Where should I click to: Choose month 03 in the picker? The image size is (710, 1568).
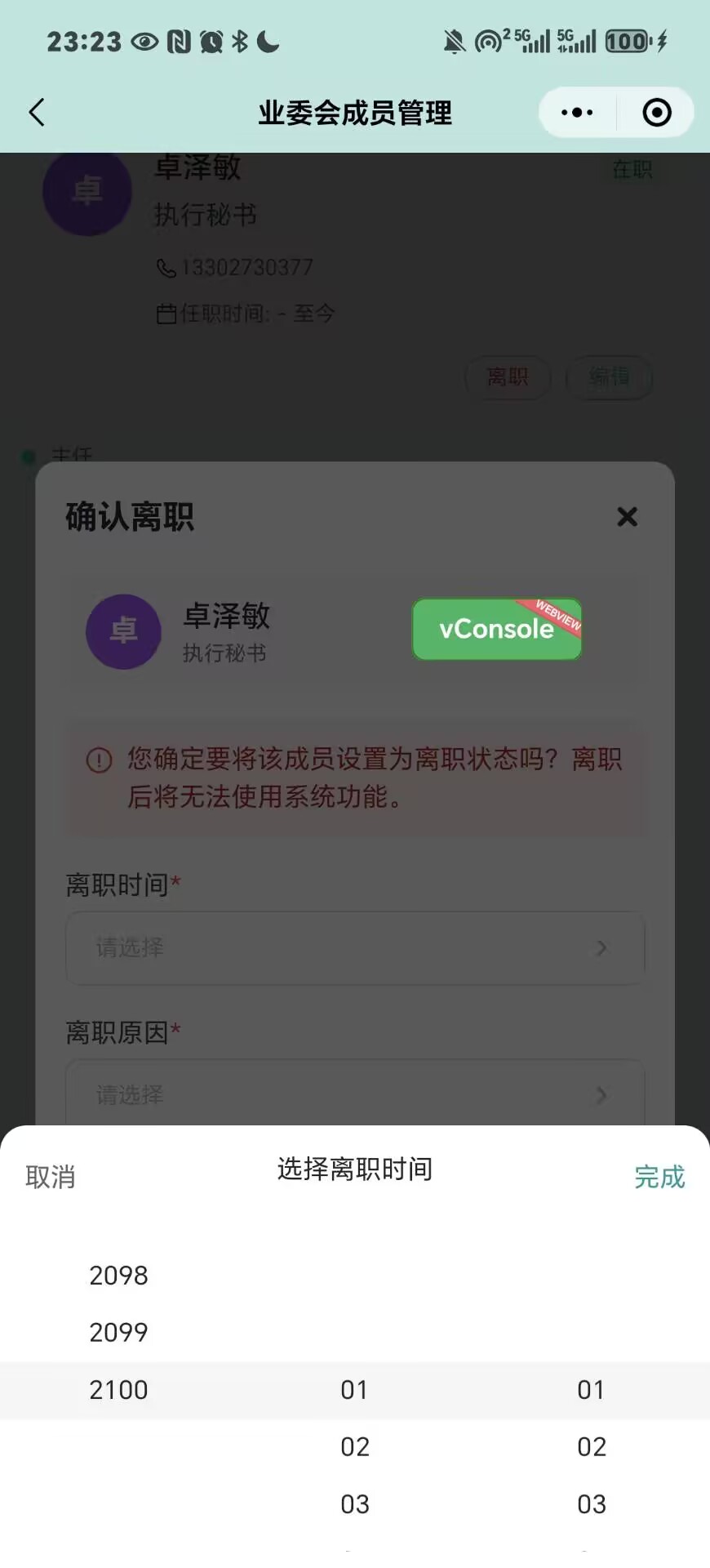(x=355, y=1504)
